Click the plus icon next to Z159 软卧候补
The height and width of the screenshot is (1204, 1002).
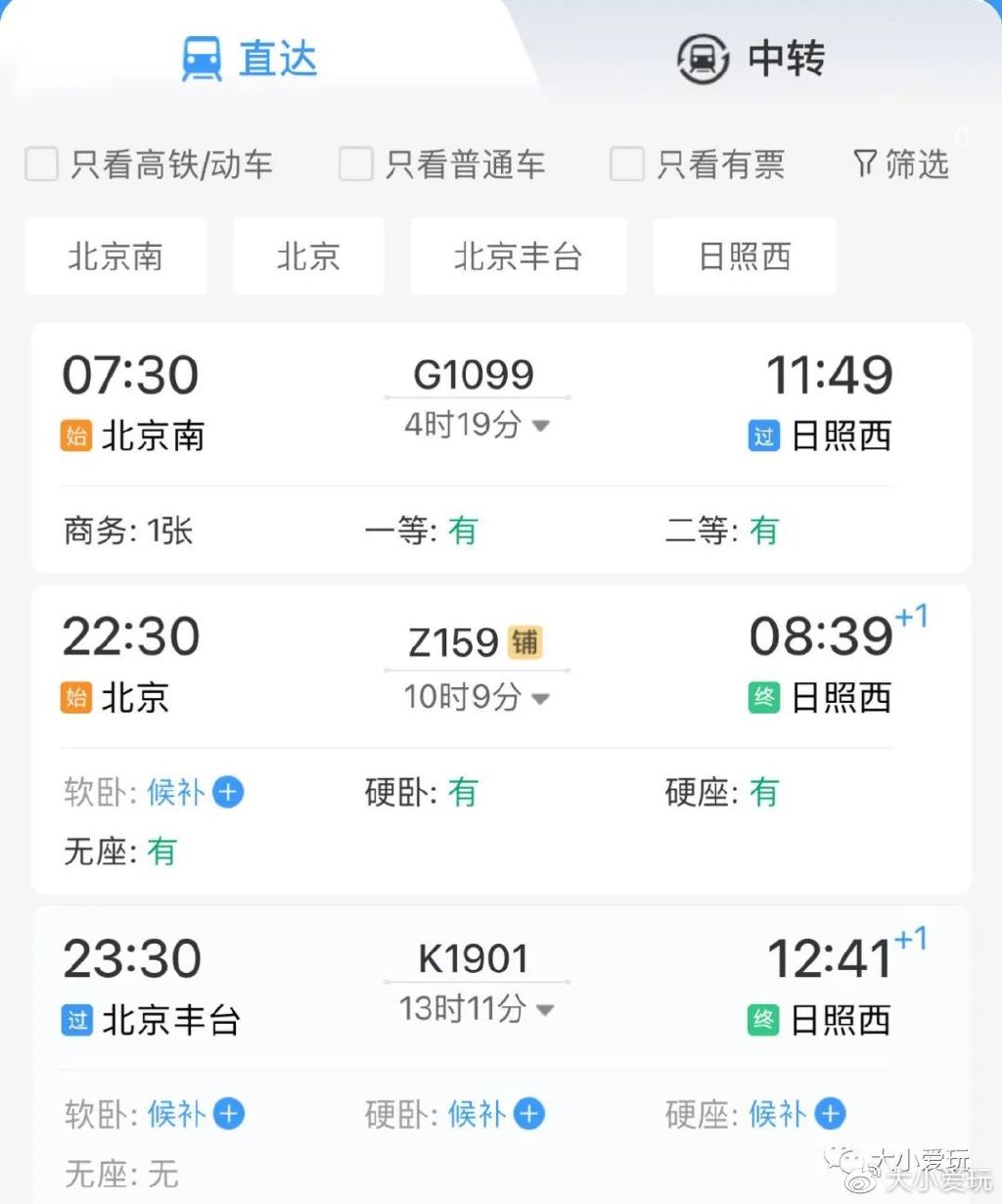[x=227, y=791]
